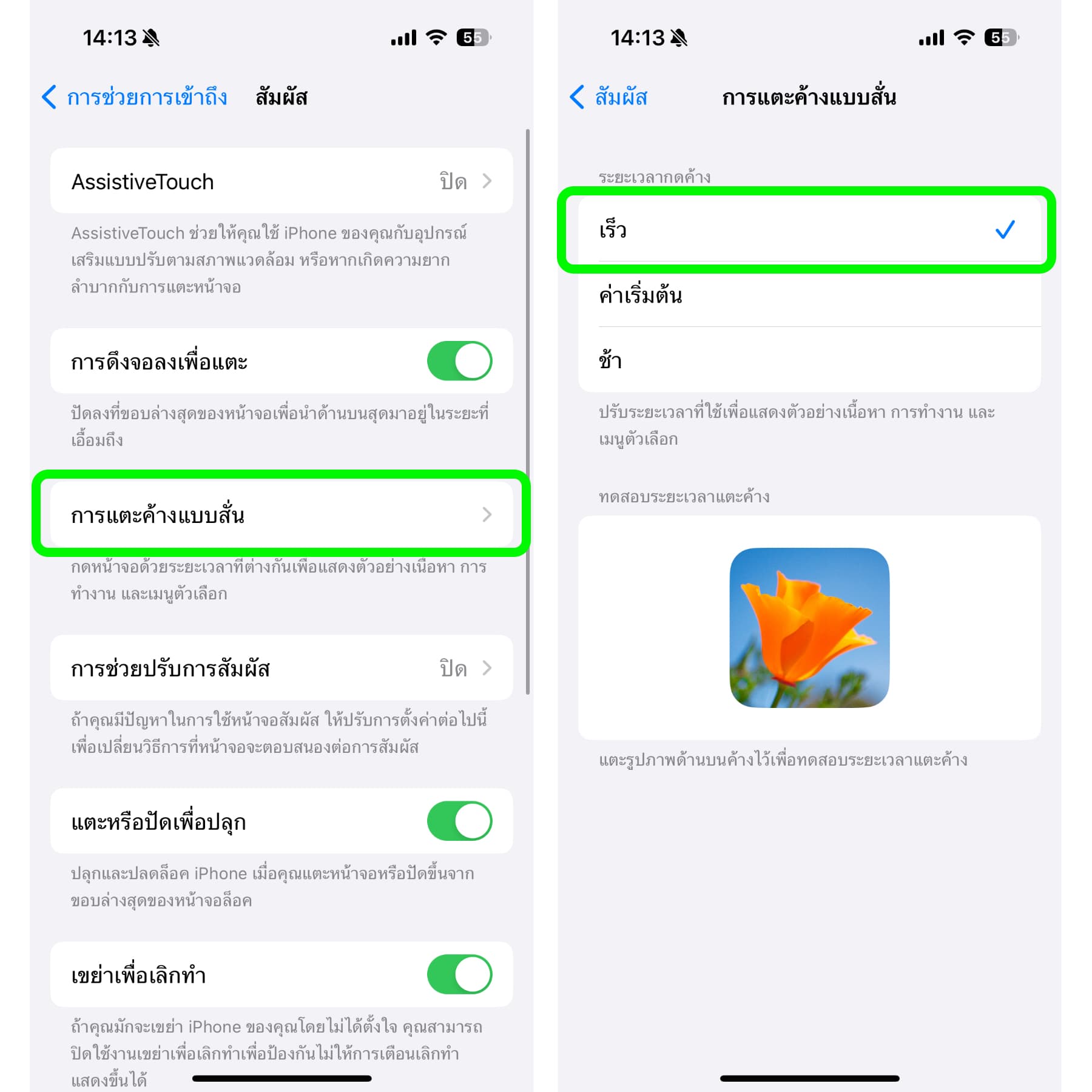Viewport: 1092px width, 1092px height.
Task: Choose ค่าเริ่มต้น duration option
Action: coord(809,295)
